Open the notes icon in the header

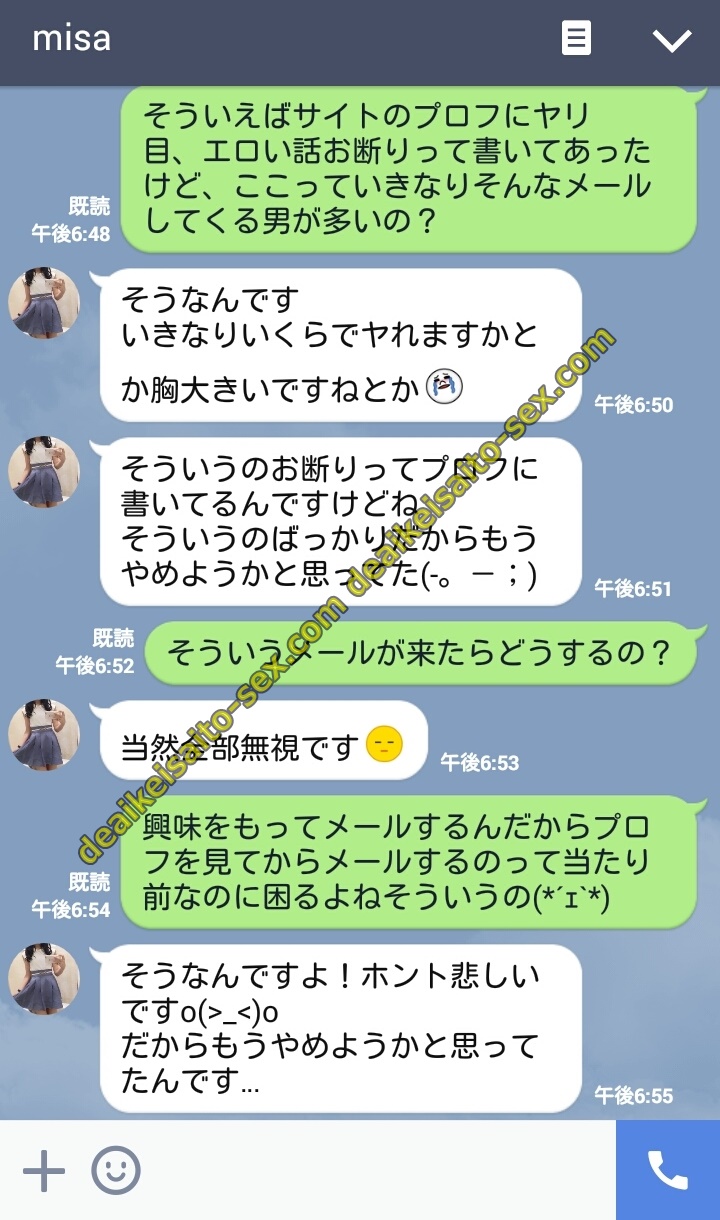(576, 39)
